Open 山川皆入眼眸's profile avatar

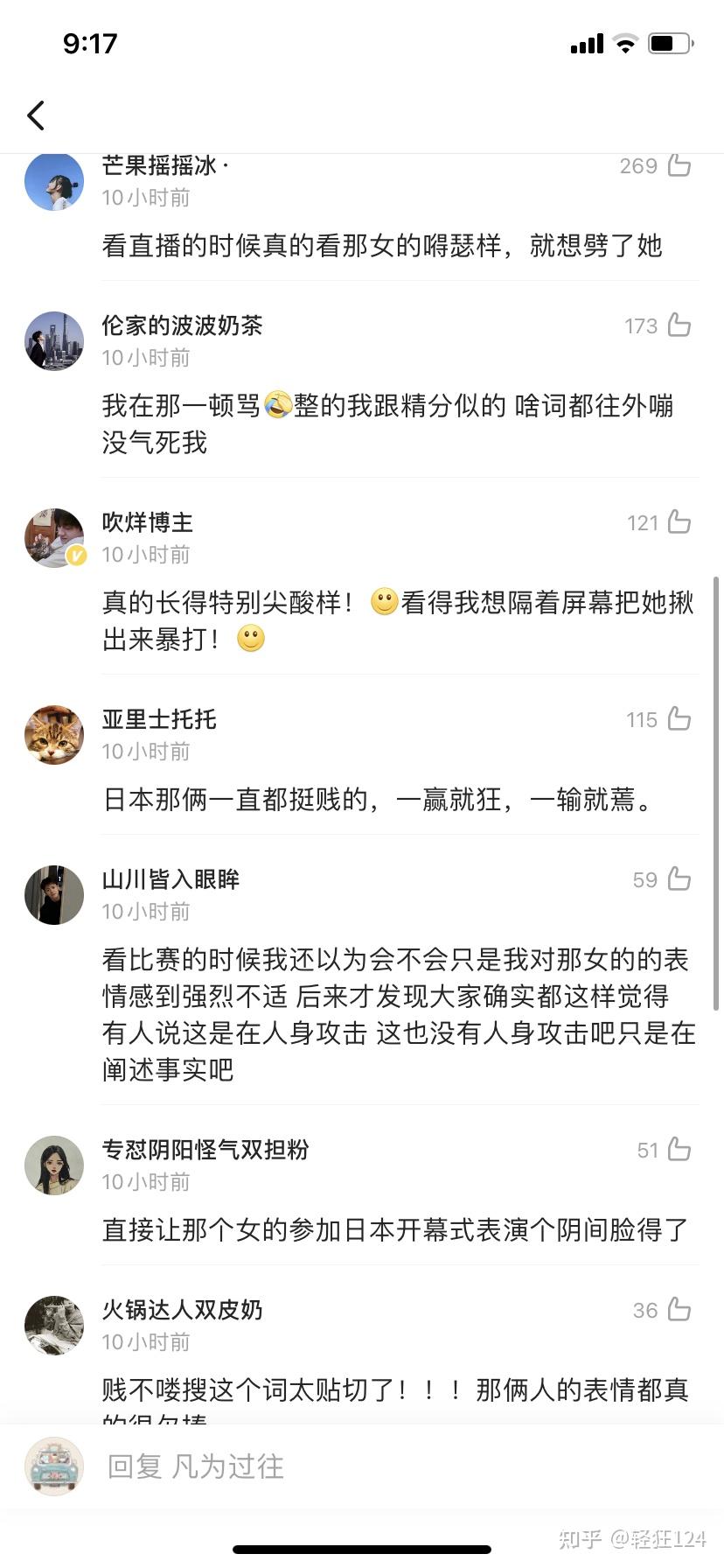(x=54, y=895)
